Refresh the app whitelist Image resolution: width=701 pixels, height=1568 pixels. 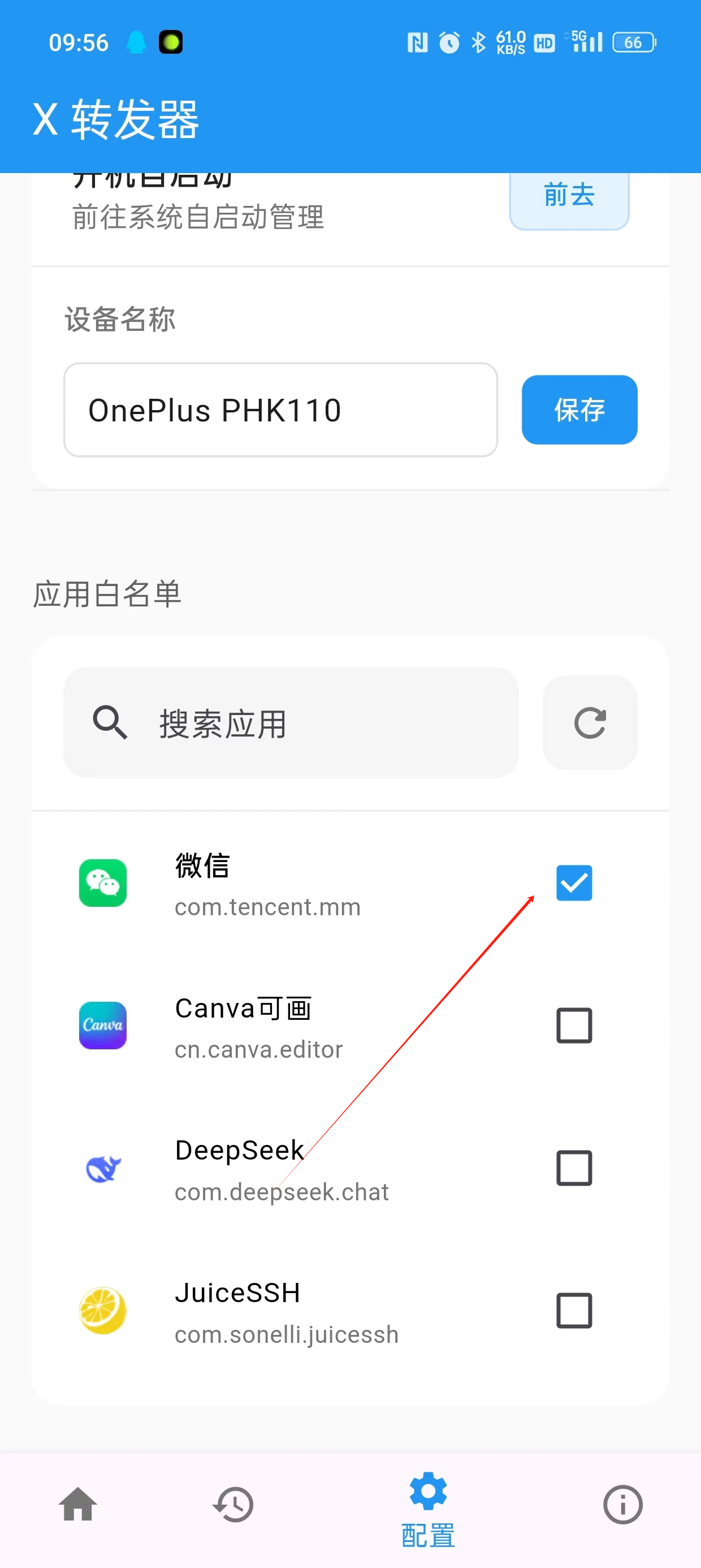coord(589,722)
